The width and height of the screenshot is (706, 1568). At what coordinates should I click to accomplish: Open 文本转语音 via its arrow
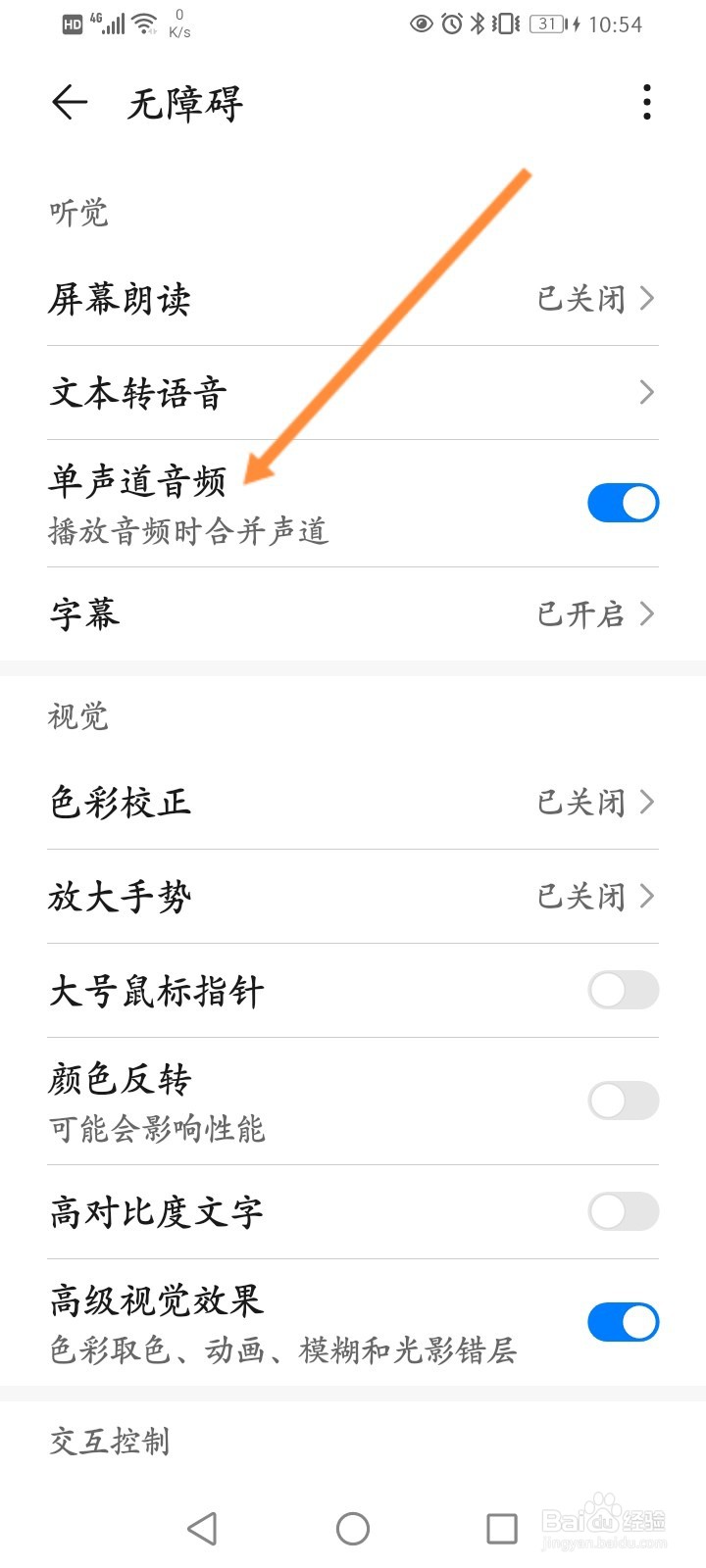pos(647,392)
